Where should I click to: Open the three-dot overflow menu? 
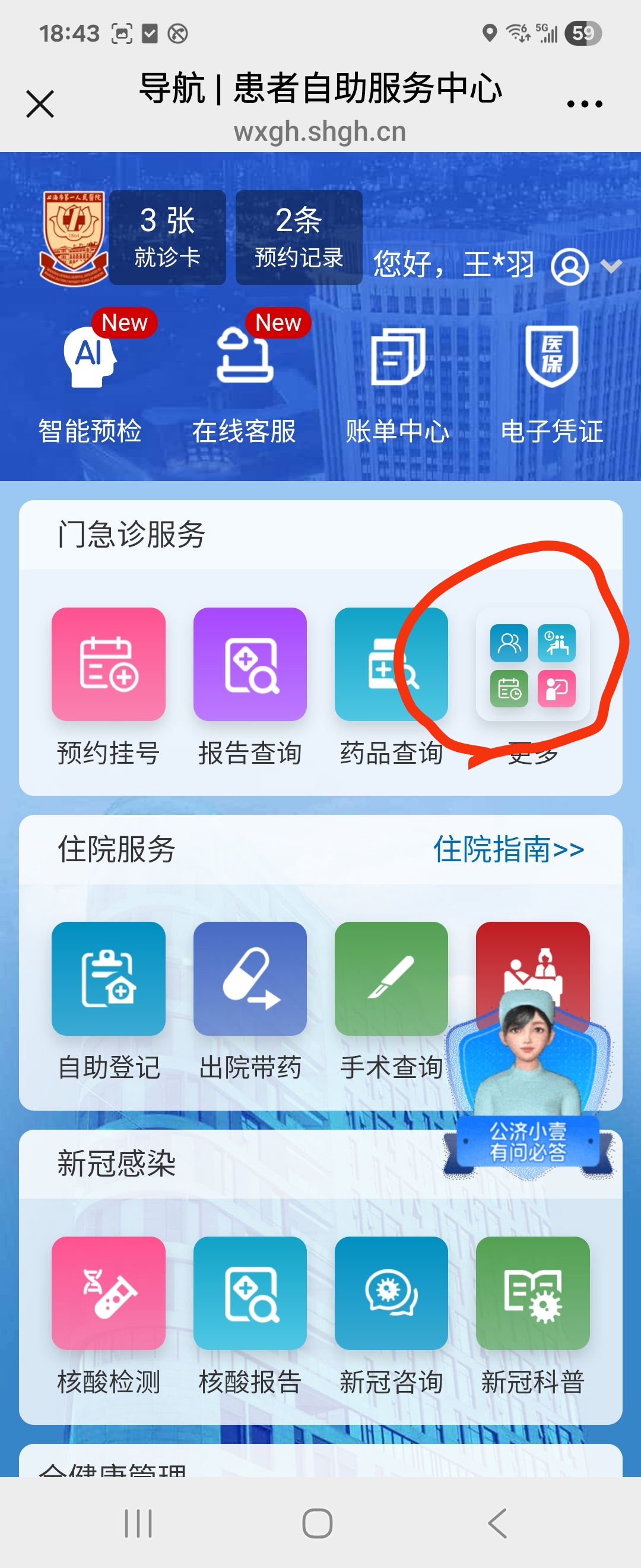point(584,104)
